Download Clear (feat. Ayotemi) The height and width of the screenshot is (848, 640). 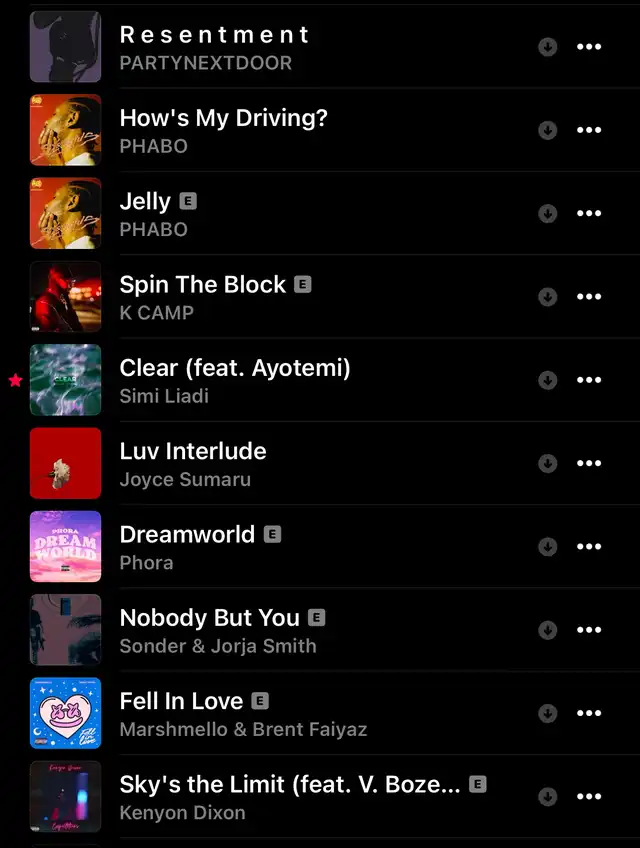547,380
